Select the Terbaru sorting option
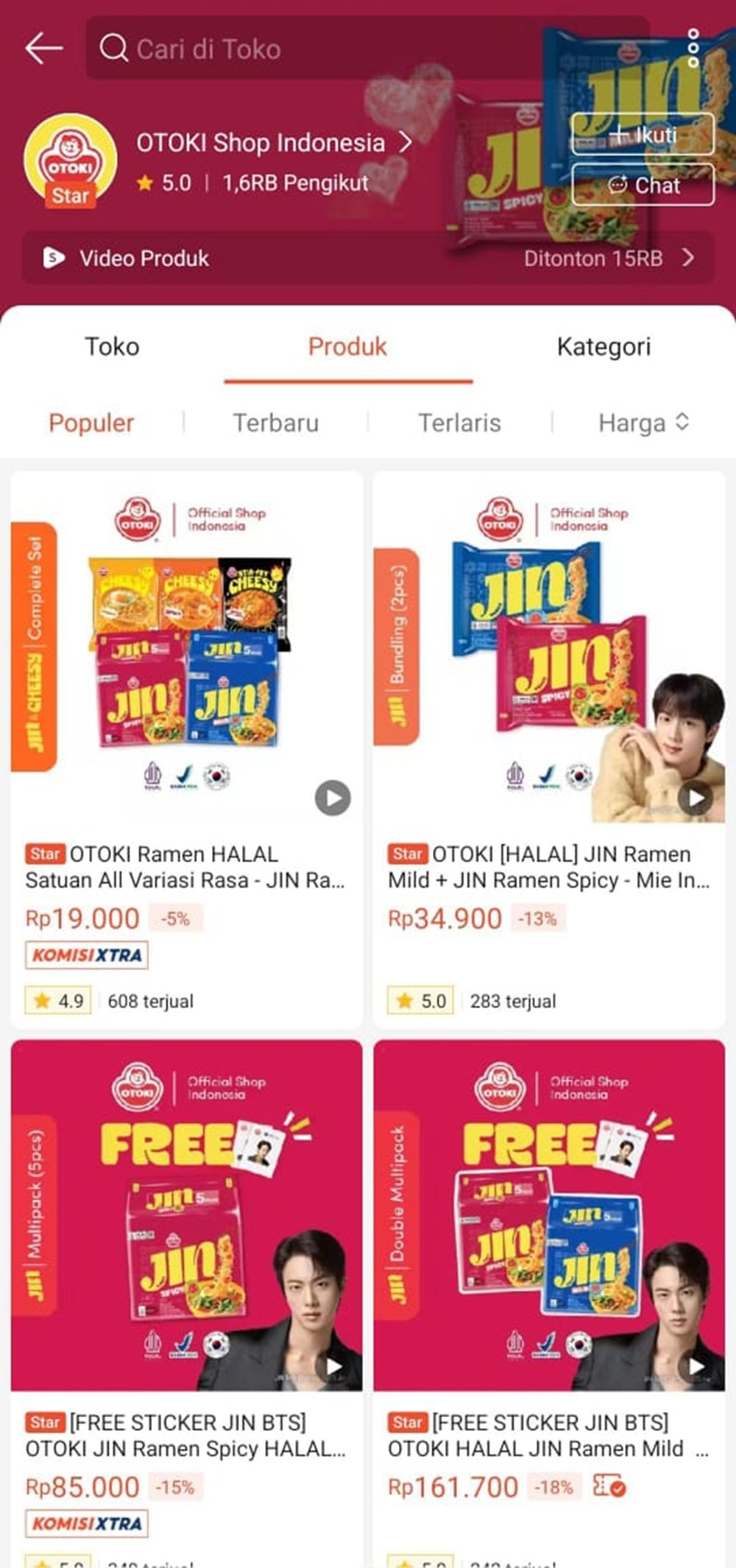The height and width of the screenshot is (1568, 736). pos(275,423)
